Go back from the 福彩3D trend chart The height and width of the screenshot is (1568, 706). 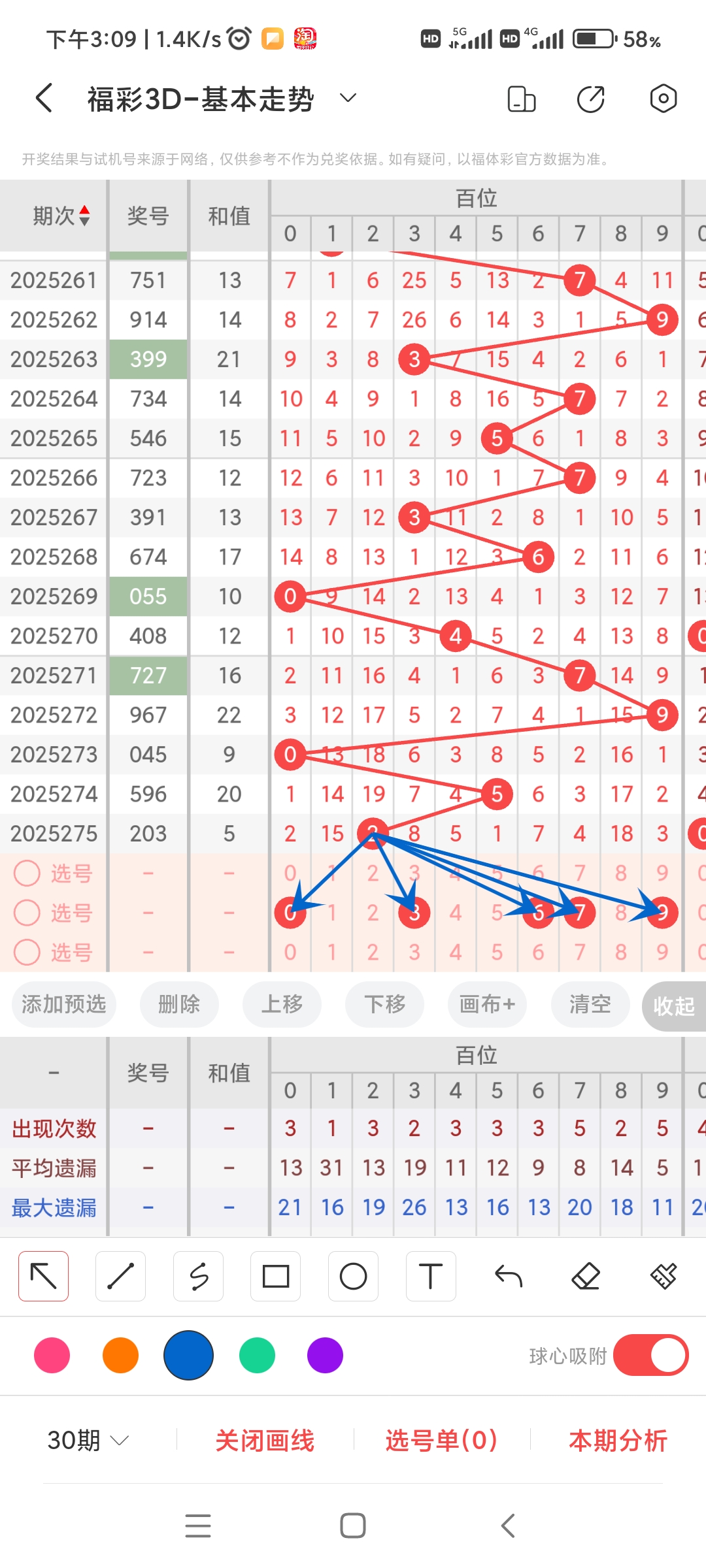click(x=44, y=99)
